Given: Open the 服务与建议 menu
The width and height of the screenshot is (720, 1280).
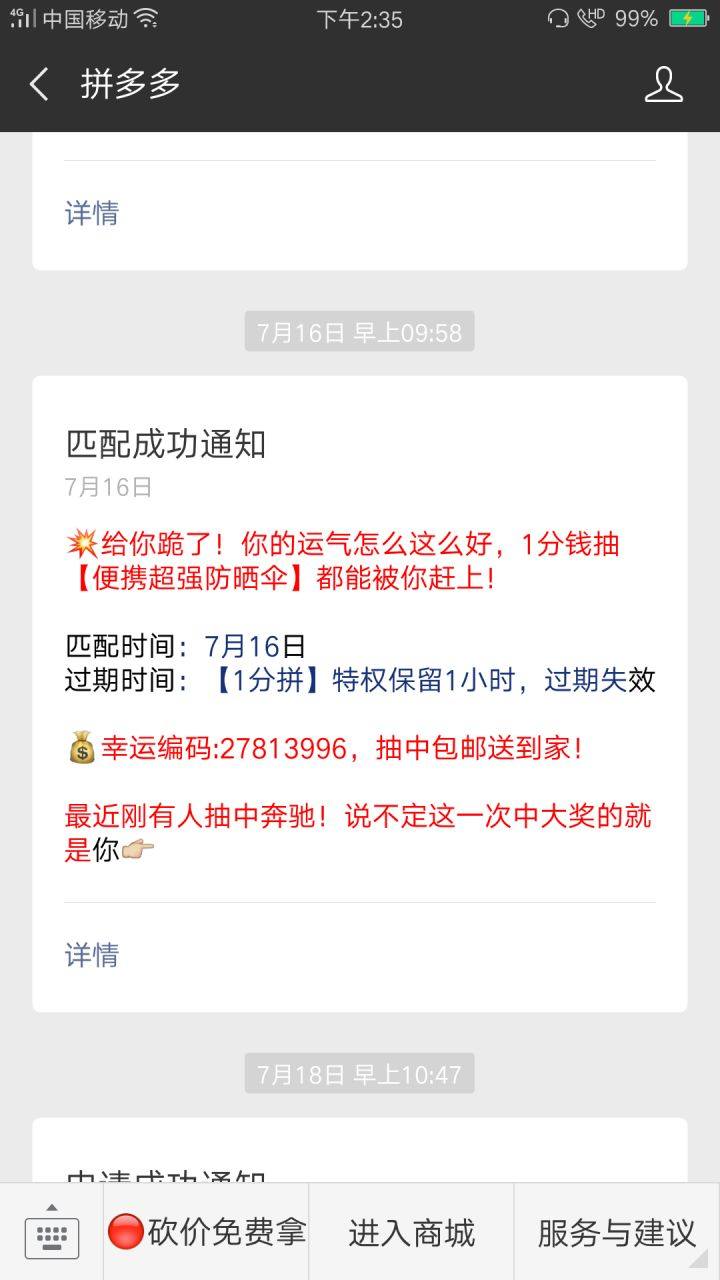Looking at the screenshot, I should coord(616,1232).
